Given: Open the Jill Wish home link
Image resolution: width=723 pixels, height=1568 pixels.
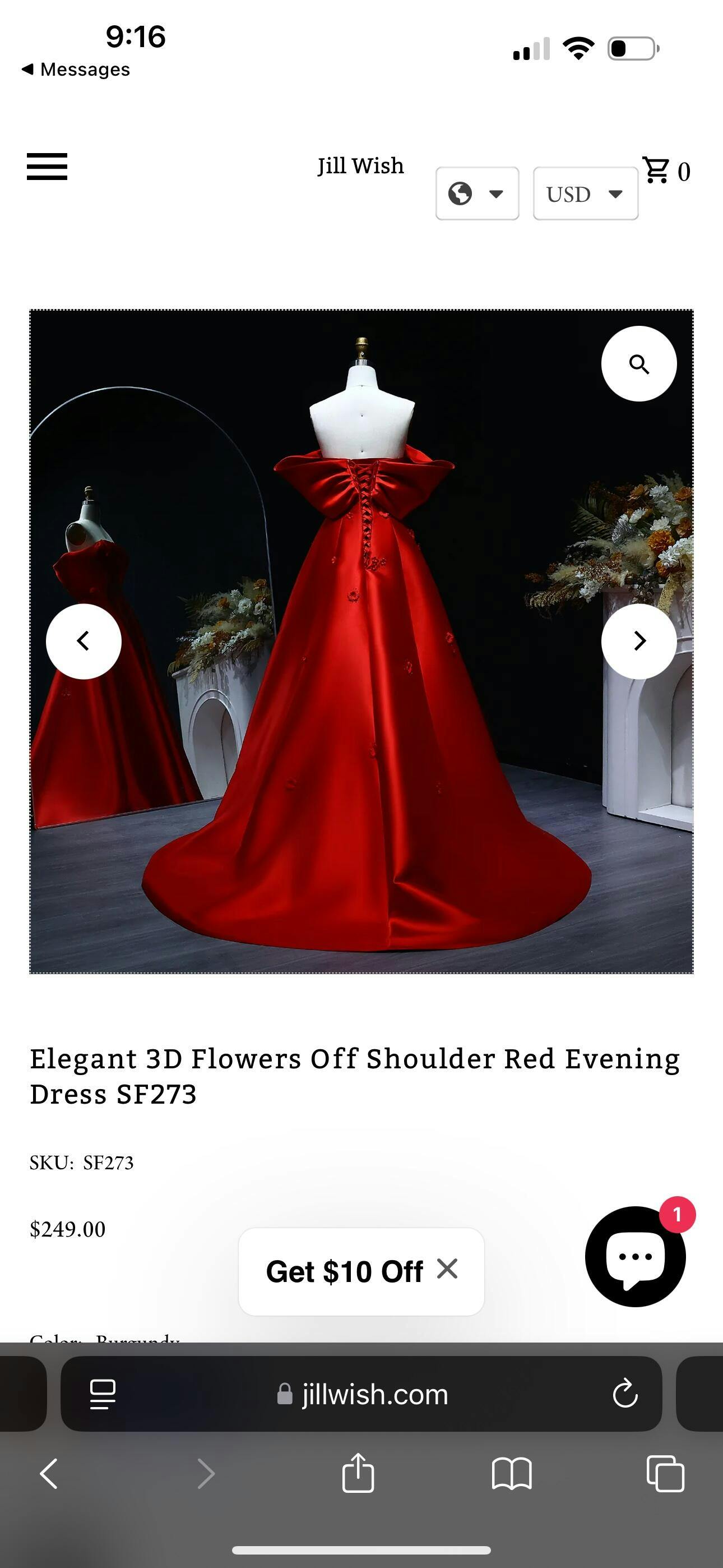Looking at the screenshot, I should click(360, 165).
